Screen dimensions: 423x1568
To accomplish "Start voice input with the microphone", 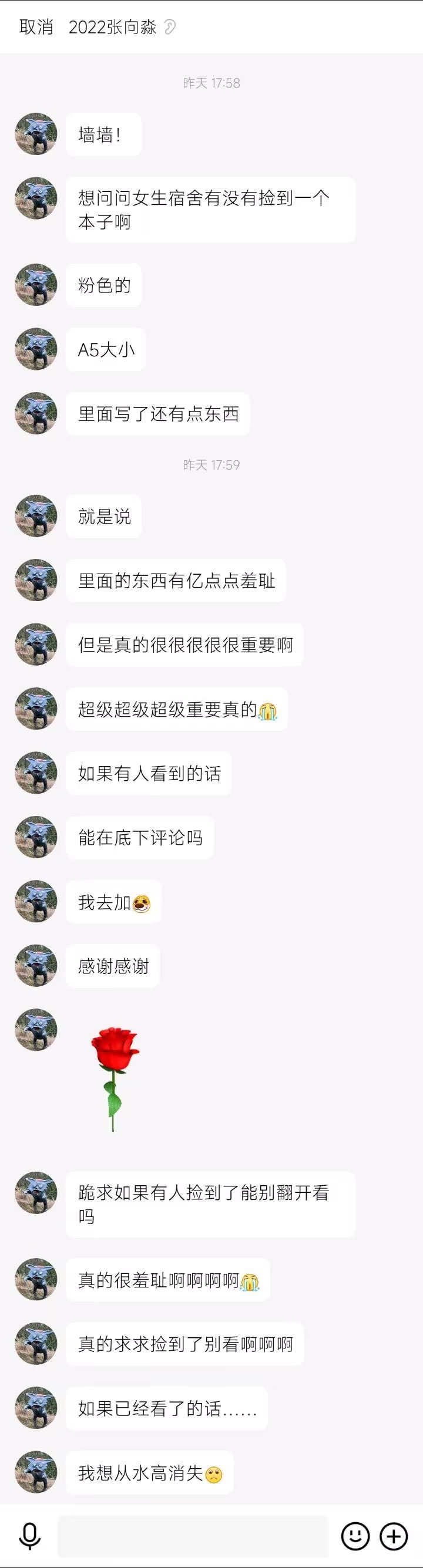I will 29,1536.
